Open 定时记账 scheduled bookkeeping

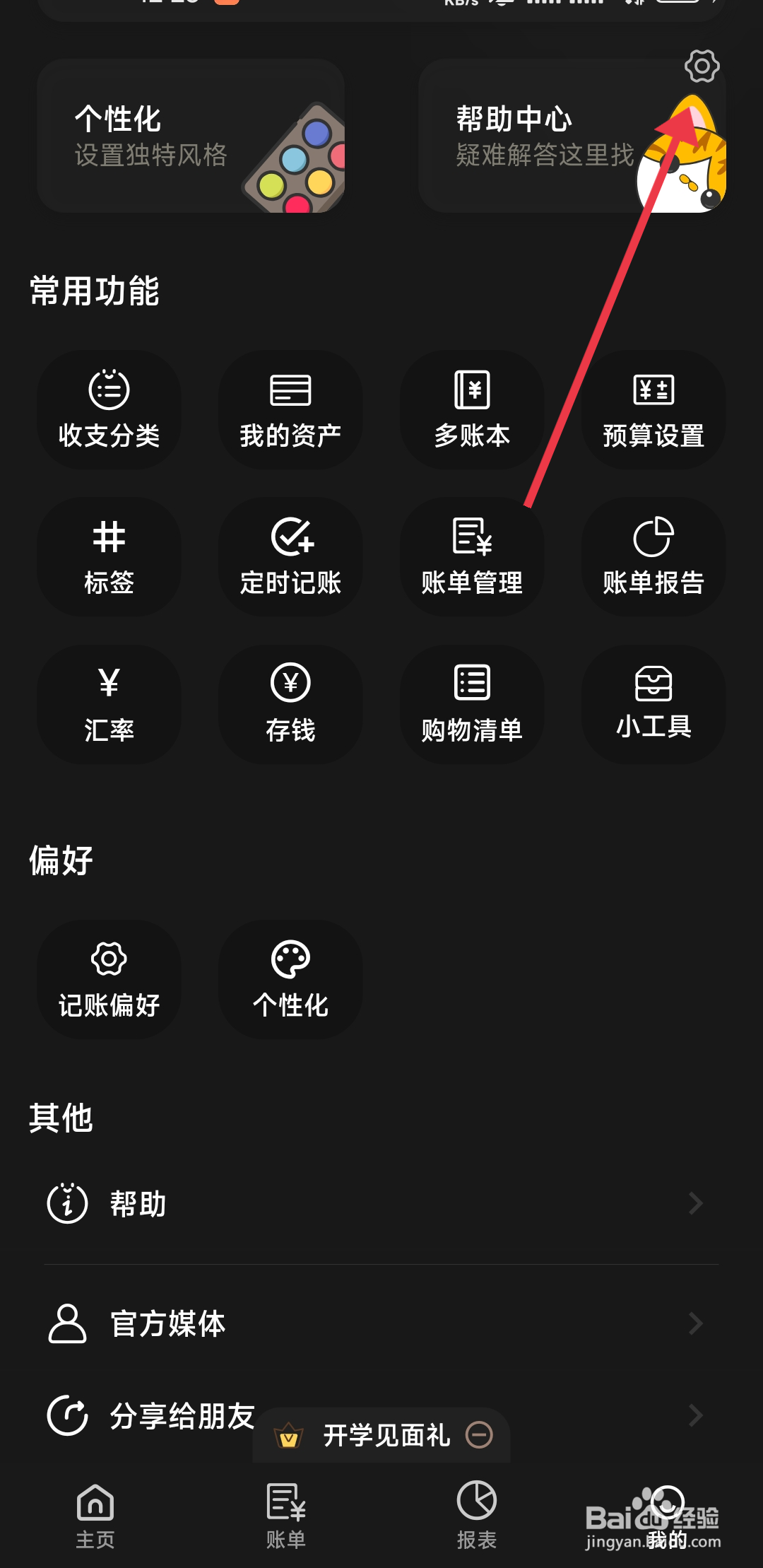[290, 558]
